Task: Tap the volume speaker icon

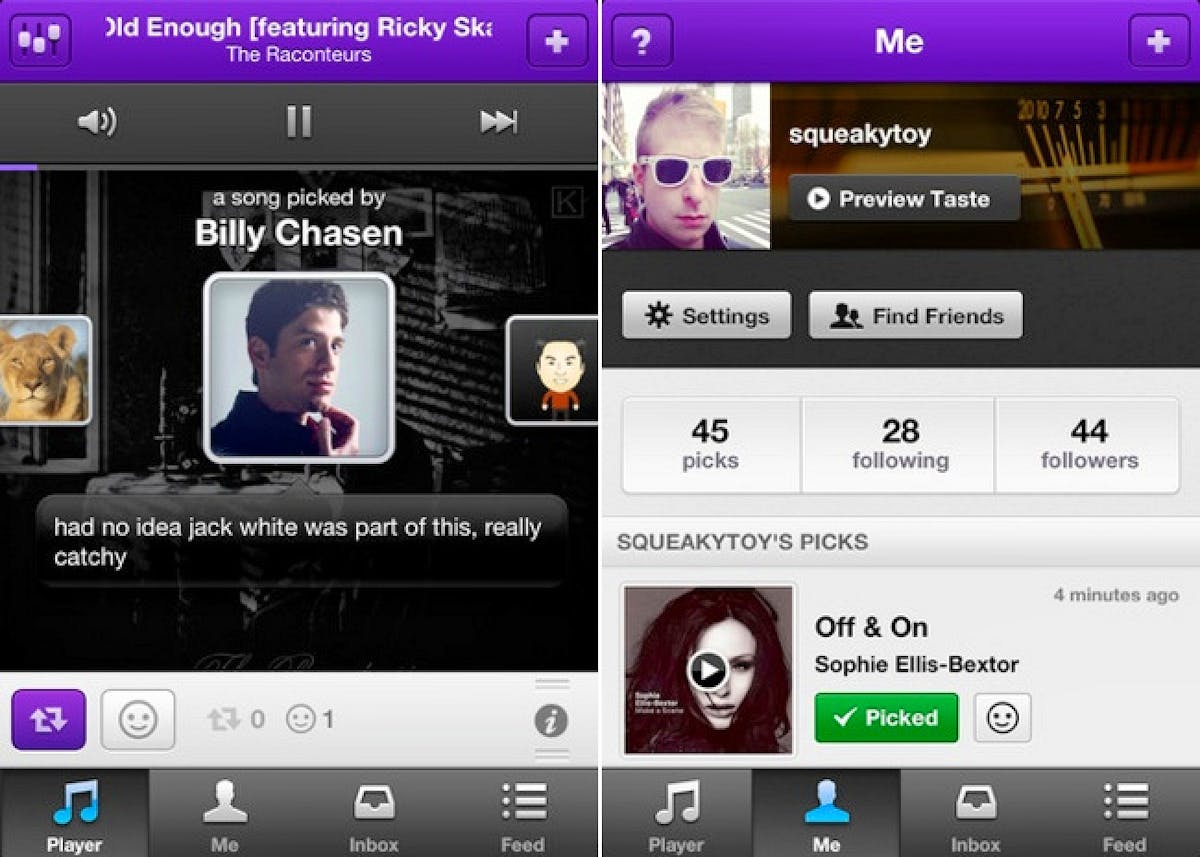Action: [97, 122]
